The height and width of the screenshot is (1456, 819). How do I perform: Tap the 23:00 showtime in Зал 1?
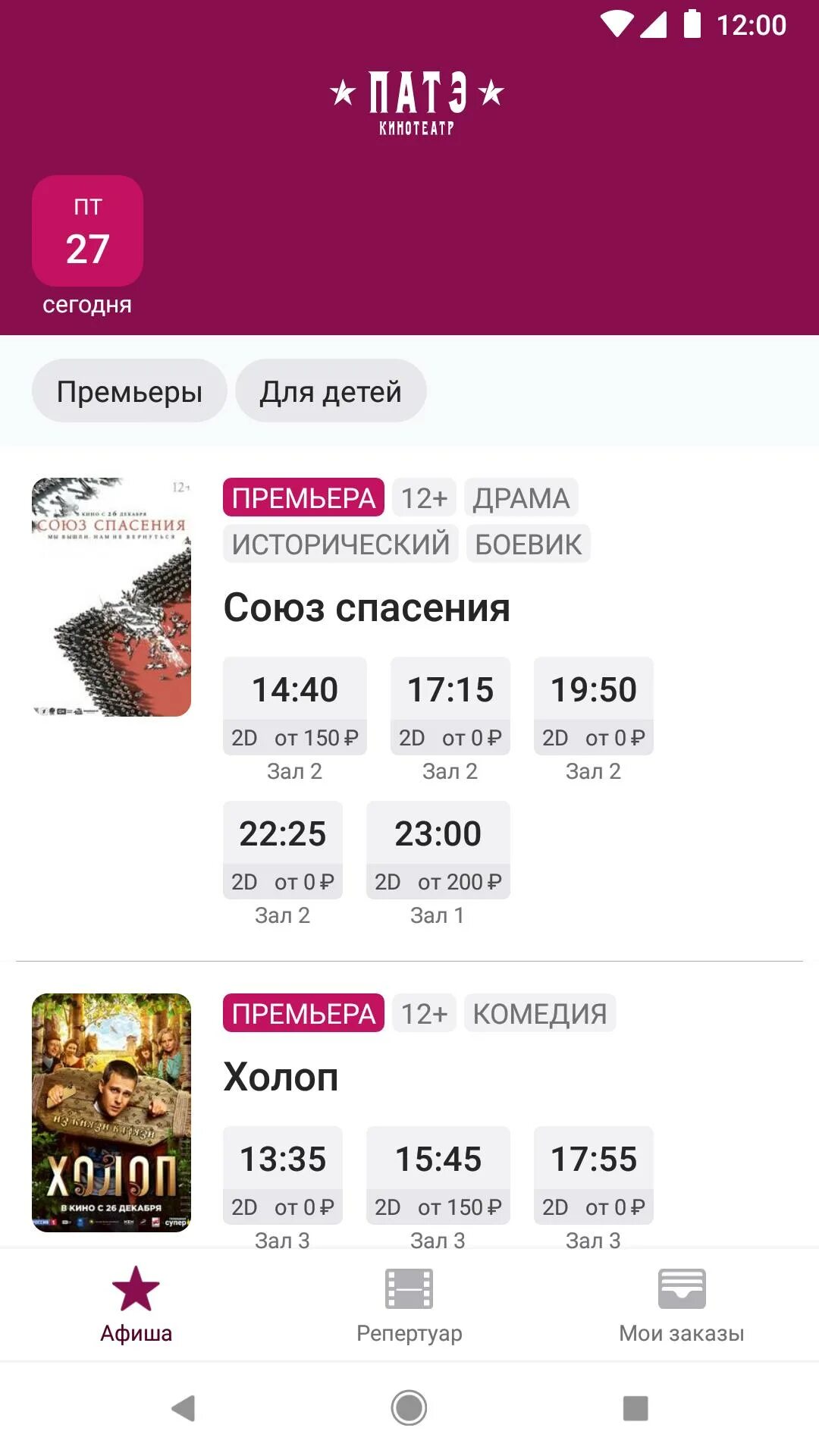click(x=438, y=850)
